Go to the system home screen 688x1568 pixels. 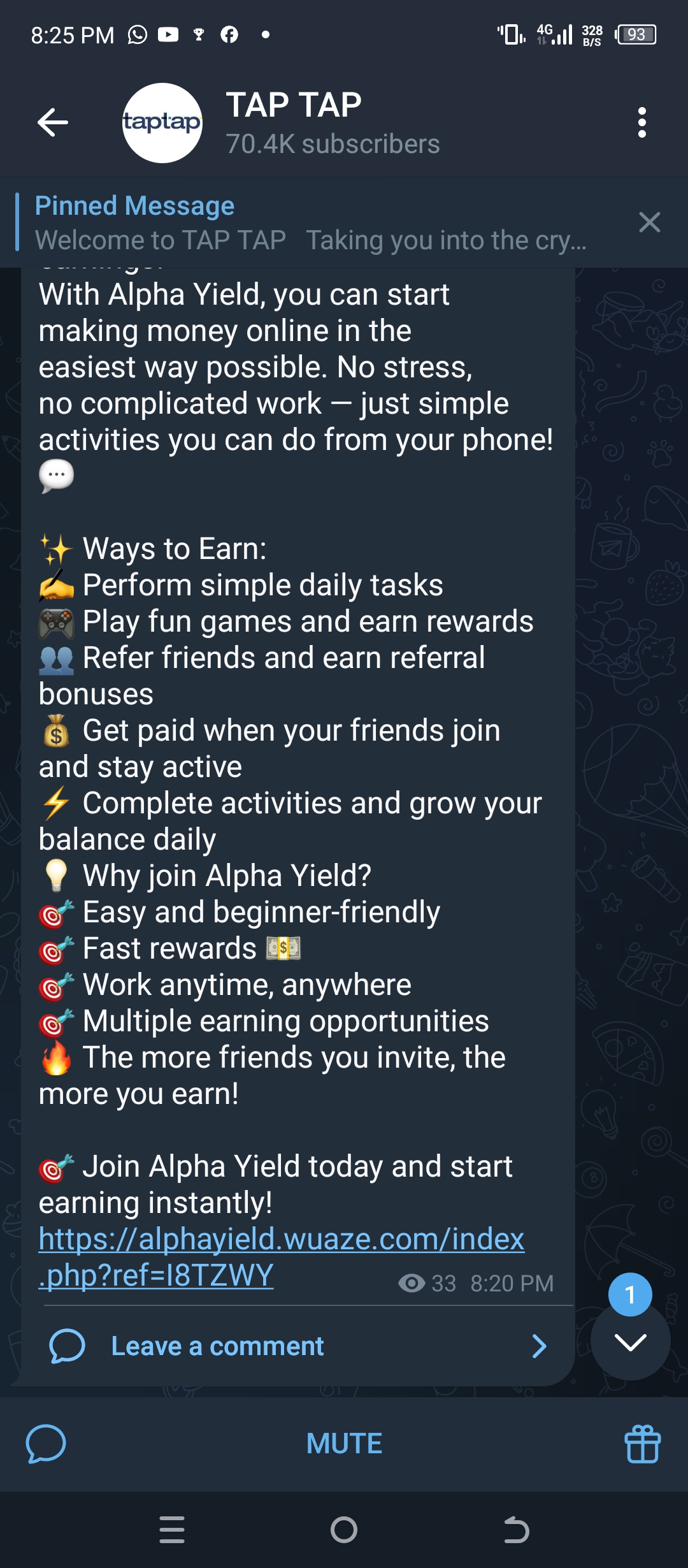344,1530
